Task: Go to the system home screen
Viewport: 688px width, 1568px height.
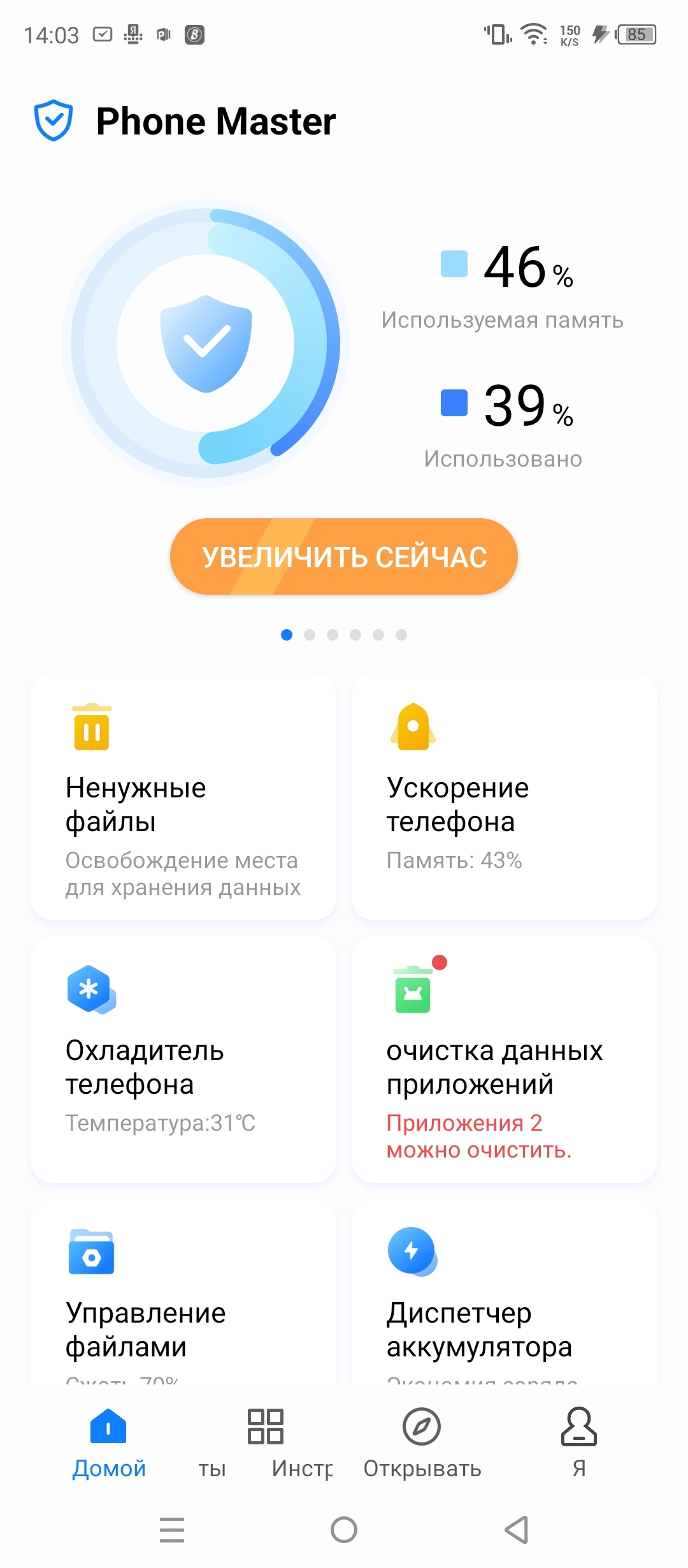Action: [344, 1529]
